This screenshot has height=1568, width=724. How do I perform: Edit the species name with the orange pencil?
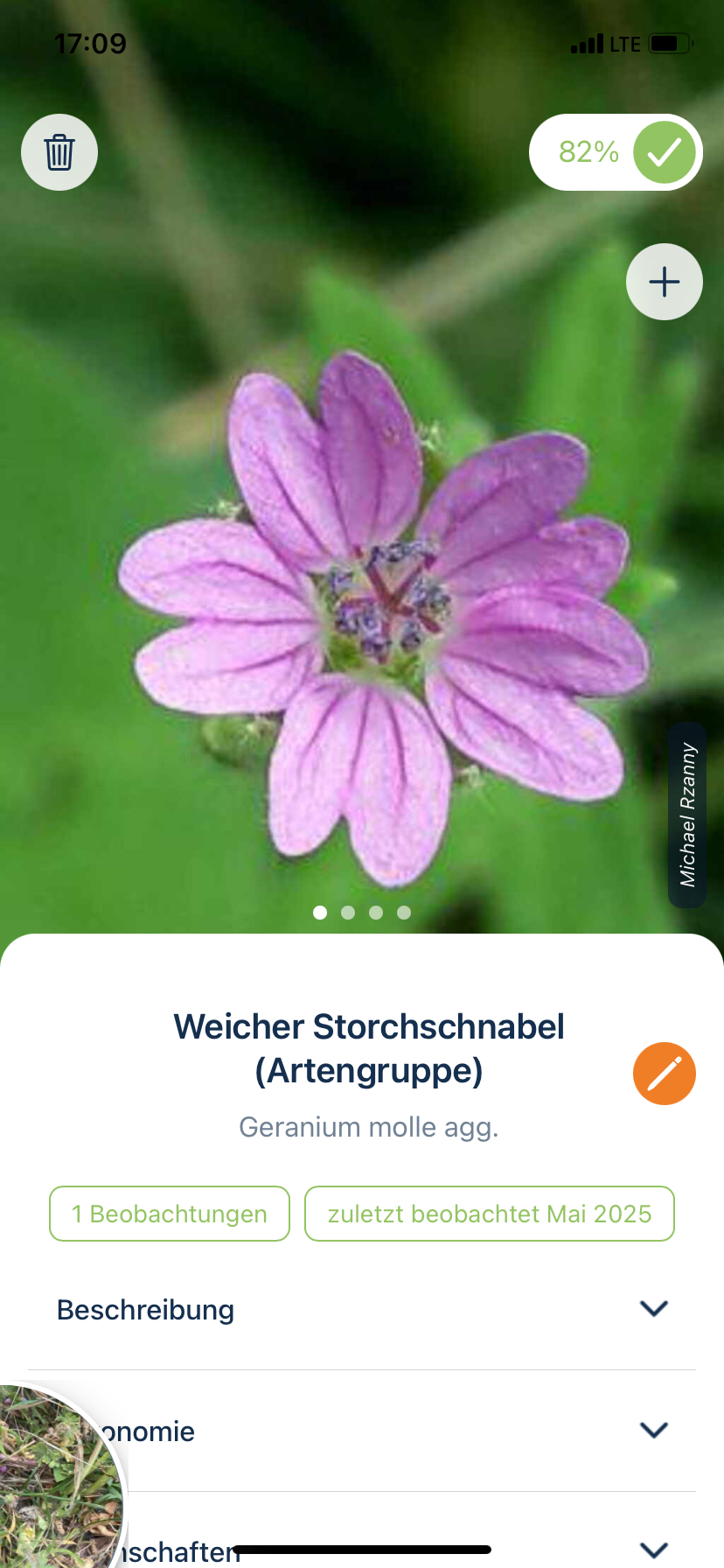click(x=665, y=1074)
